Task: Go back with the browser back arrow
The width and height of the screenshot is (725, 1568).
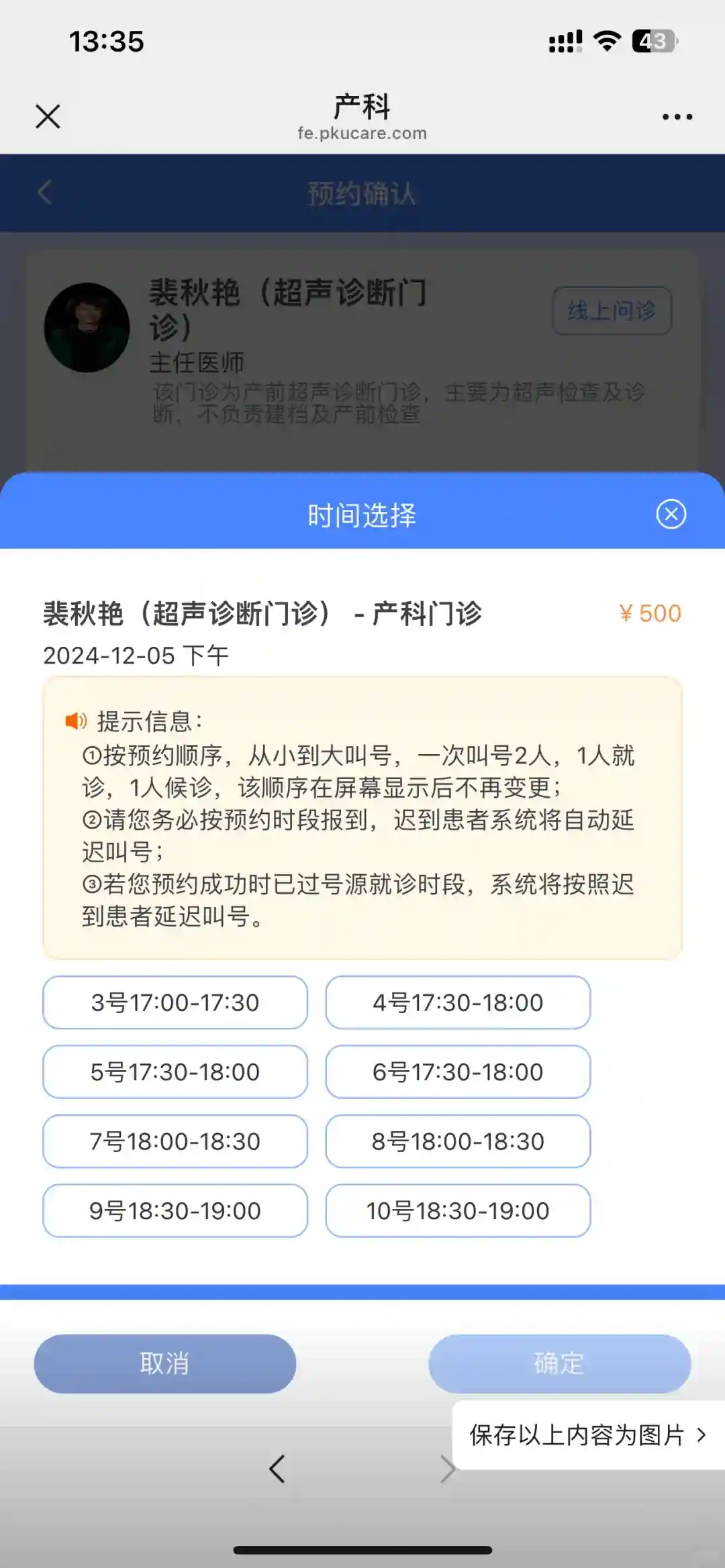Action: tap(277, 1469)
